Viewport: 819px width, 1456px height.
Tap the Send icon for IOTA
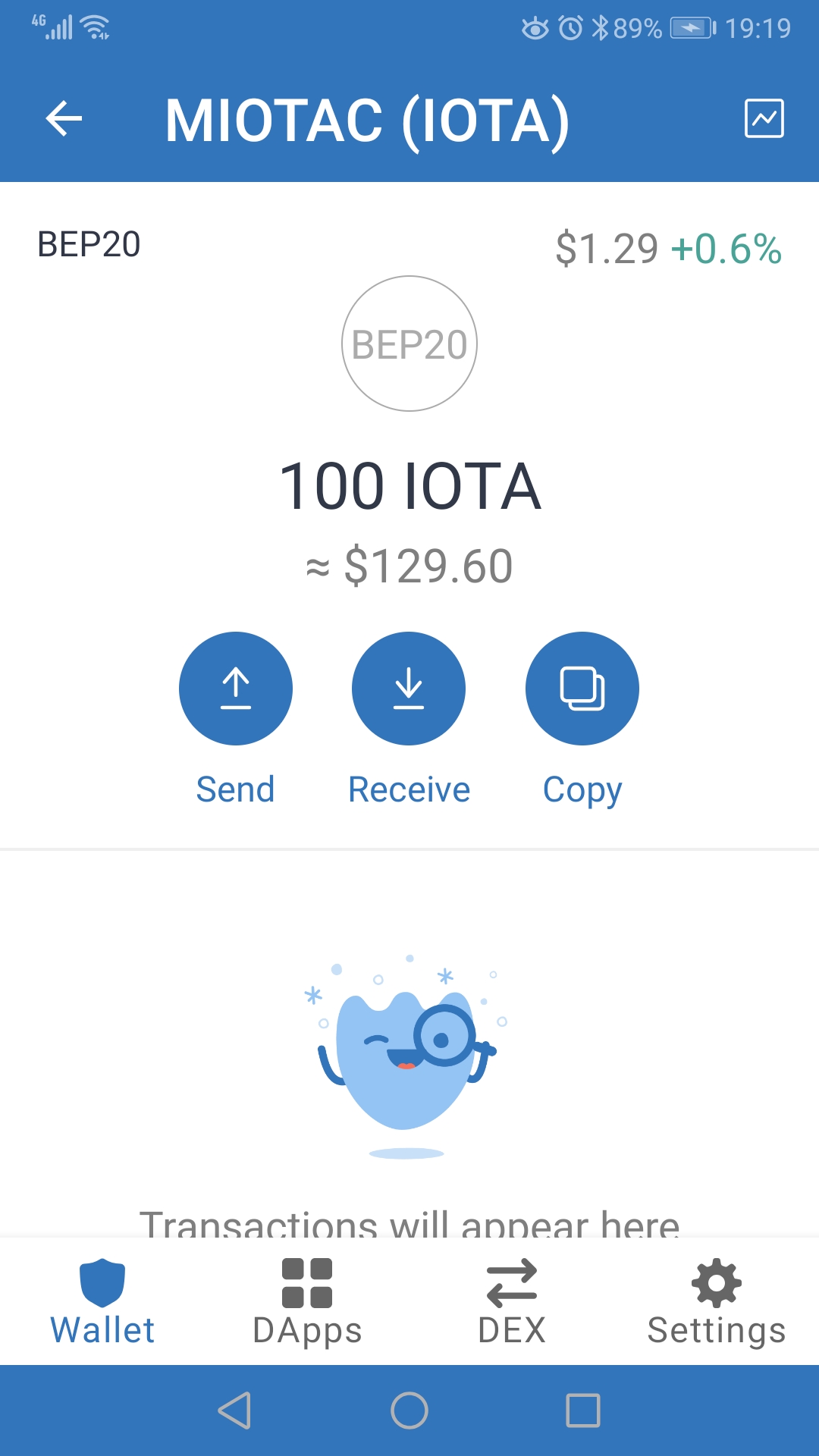tap(236, 688)
